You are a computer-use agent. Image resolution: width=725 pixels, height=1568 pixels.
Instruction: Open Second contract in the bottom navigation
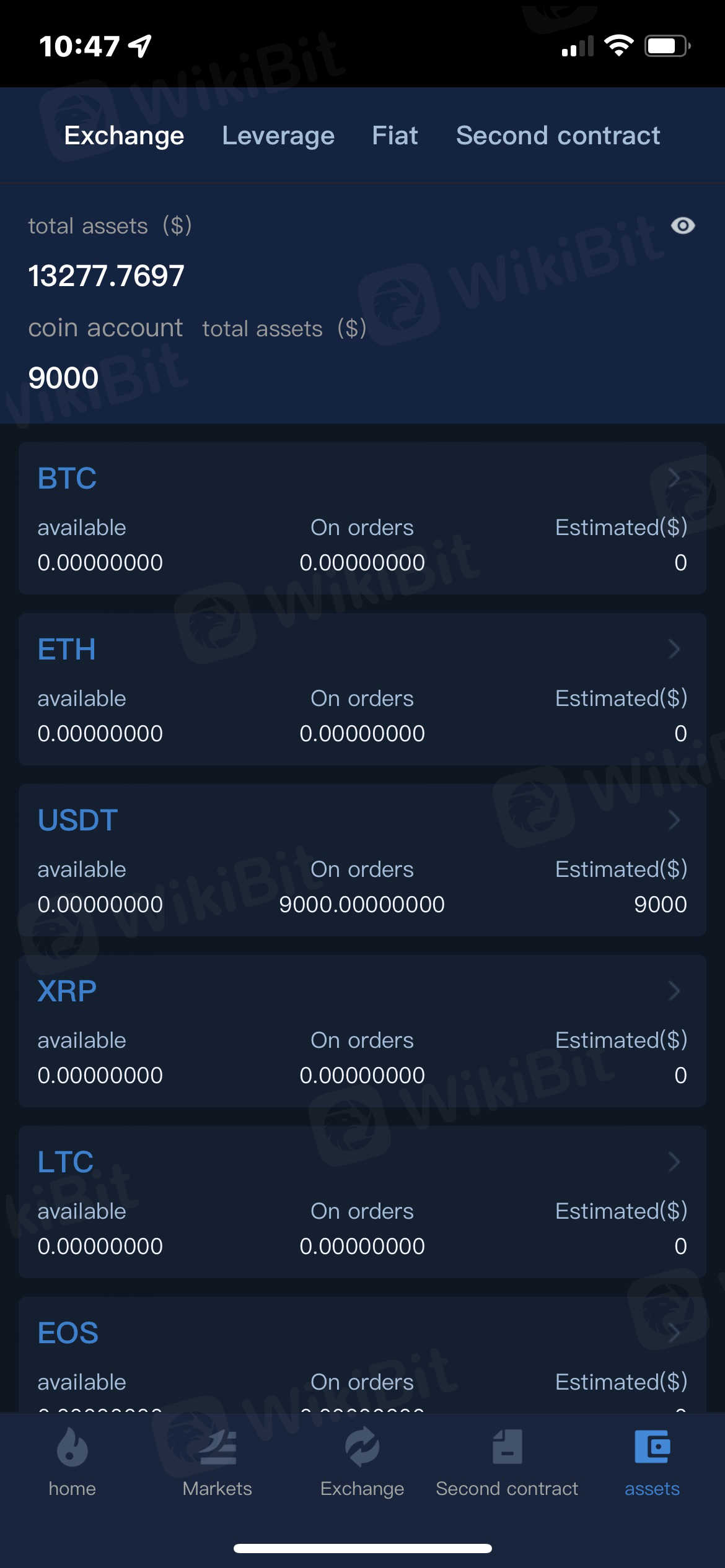(x=507, y=1461)
